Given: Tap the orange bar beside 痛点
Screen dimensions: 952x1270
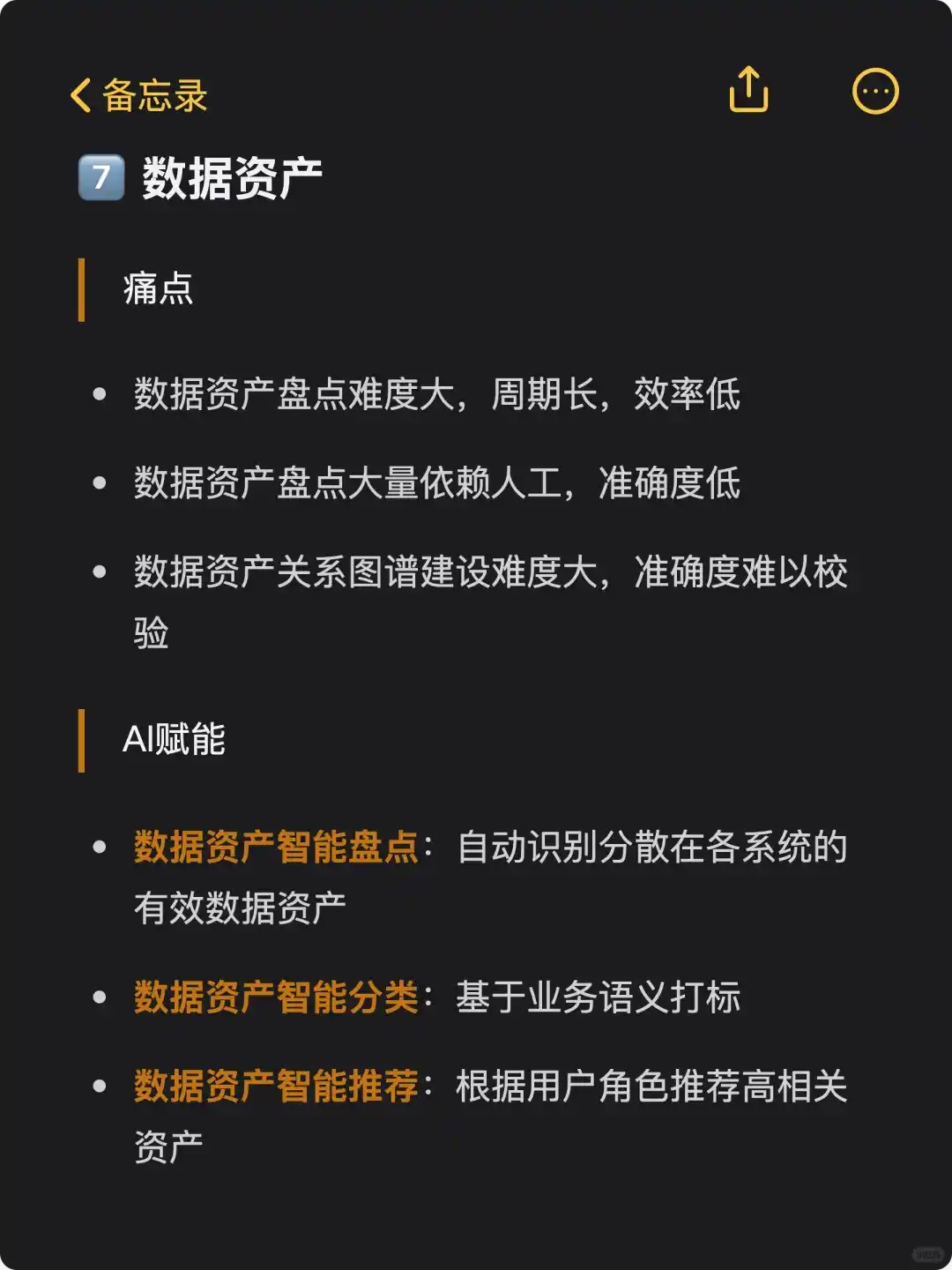Looking at the screenshot, I should click(83, 291).
